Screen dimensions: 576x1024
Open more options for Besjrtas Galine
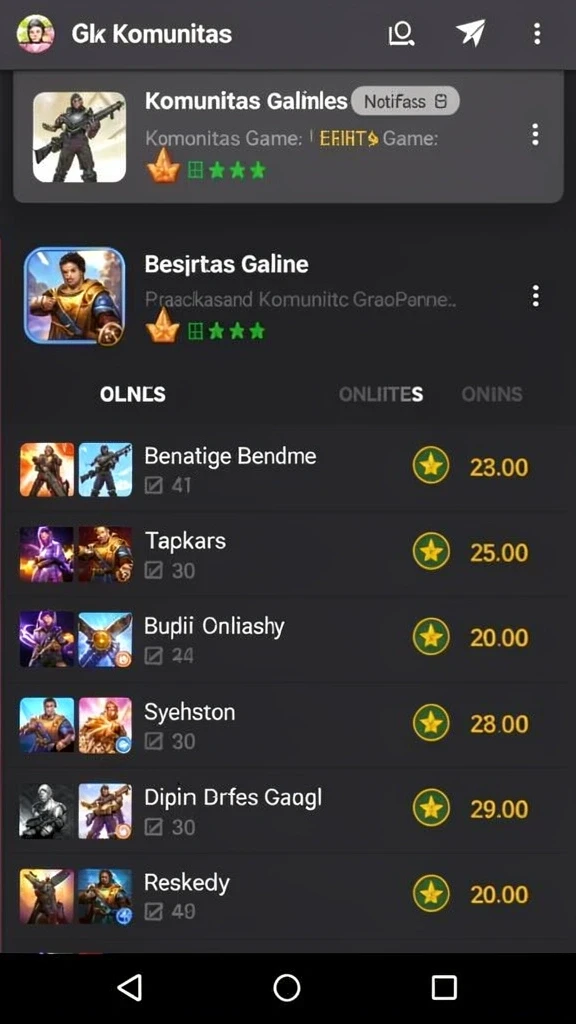[536, 296]
